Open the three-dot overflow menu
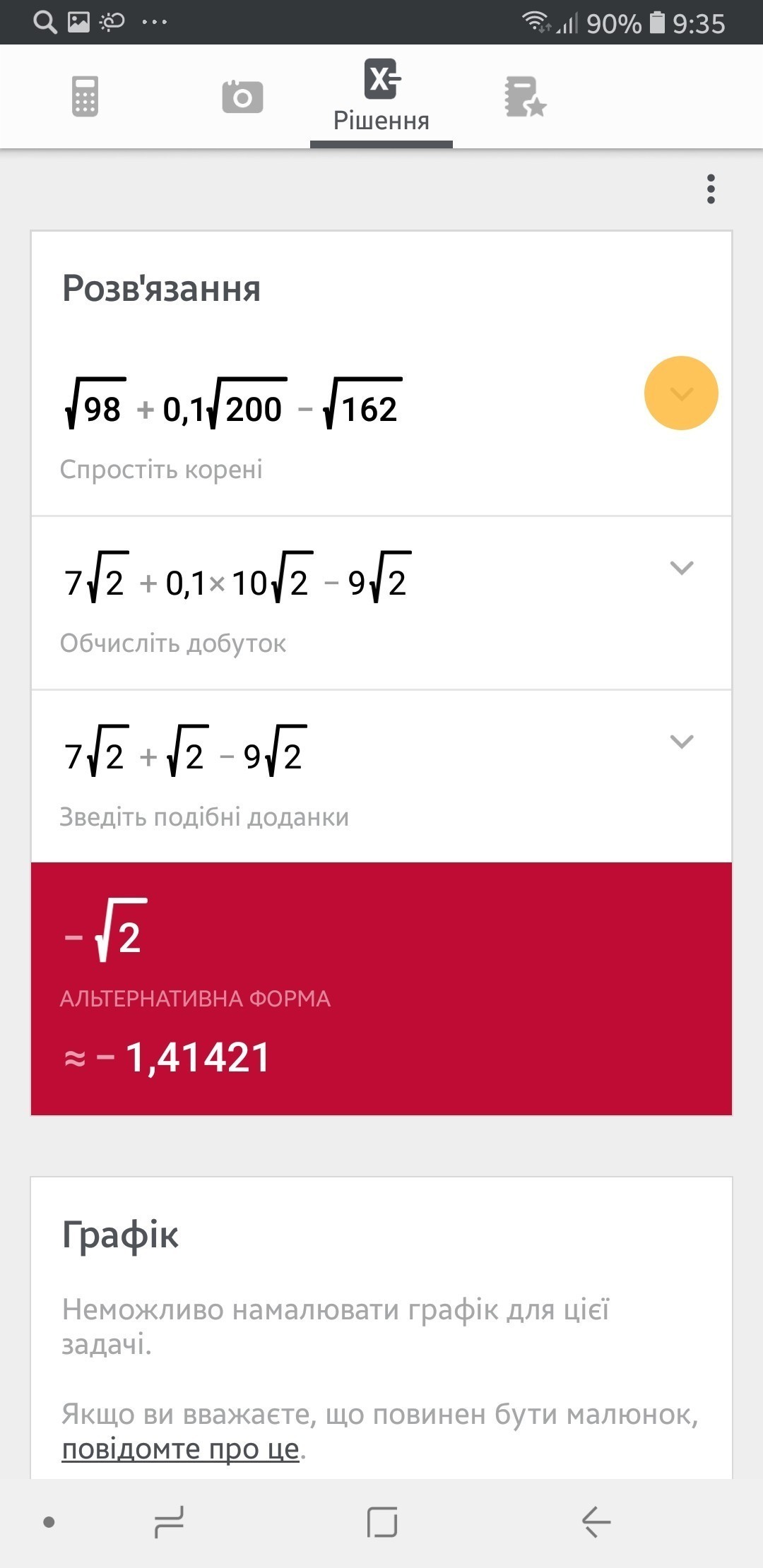 [x=711, y=189]
